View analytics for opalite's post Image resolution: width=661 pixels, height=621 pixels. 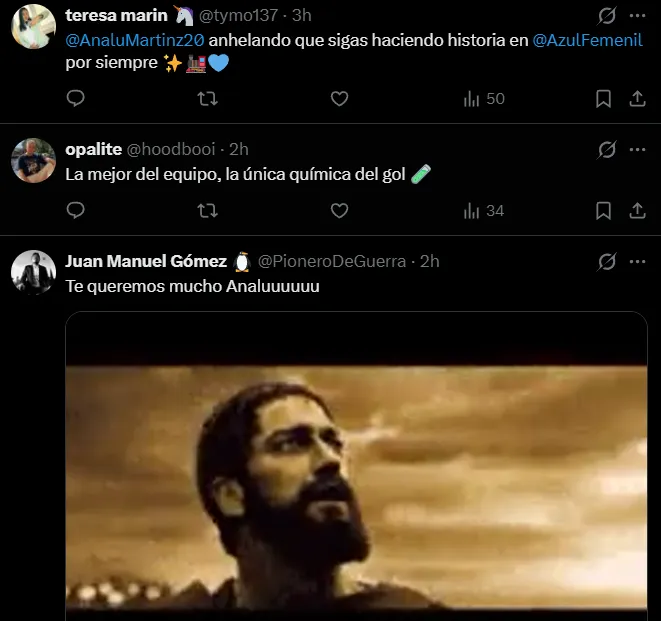484,211
